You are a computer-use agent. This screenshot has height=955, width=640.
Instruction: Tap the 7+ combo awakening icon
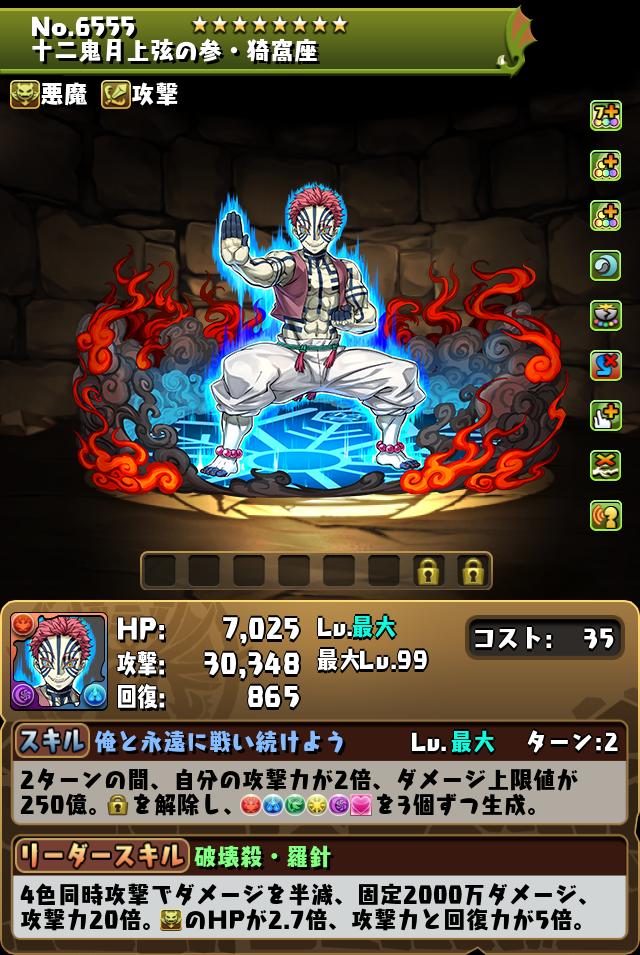606,116
